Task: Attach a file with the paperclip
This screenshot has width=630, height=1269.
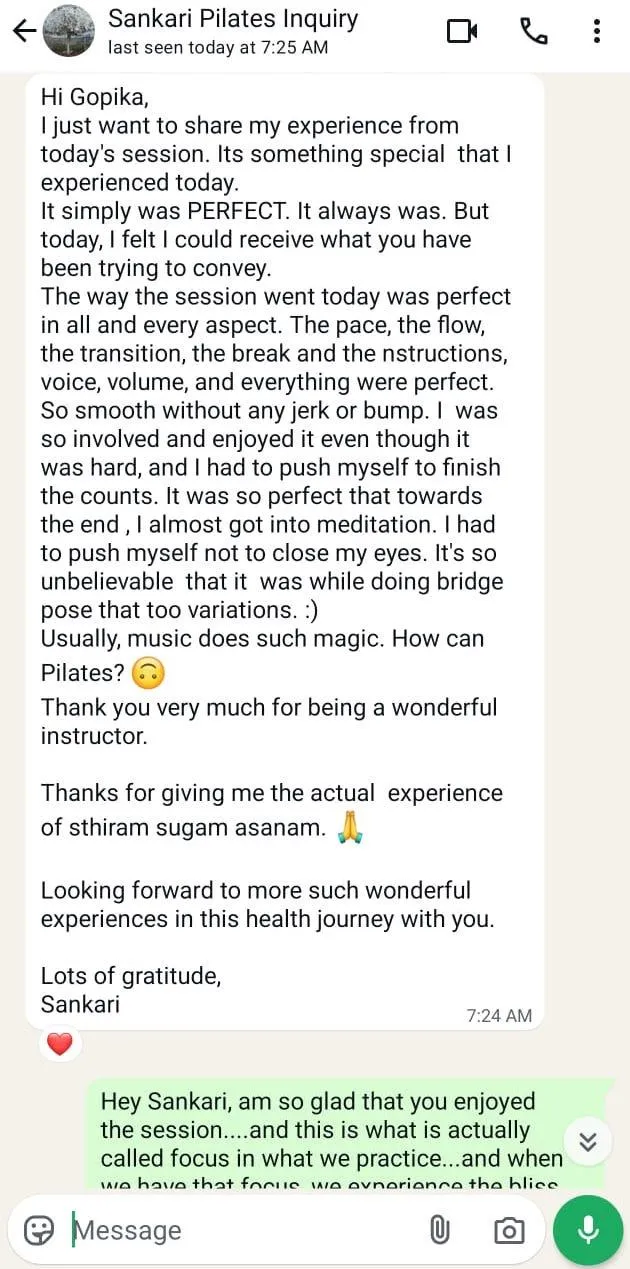Action: tap(440, 1229)
